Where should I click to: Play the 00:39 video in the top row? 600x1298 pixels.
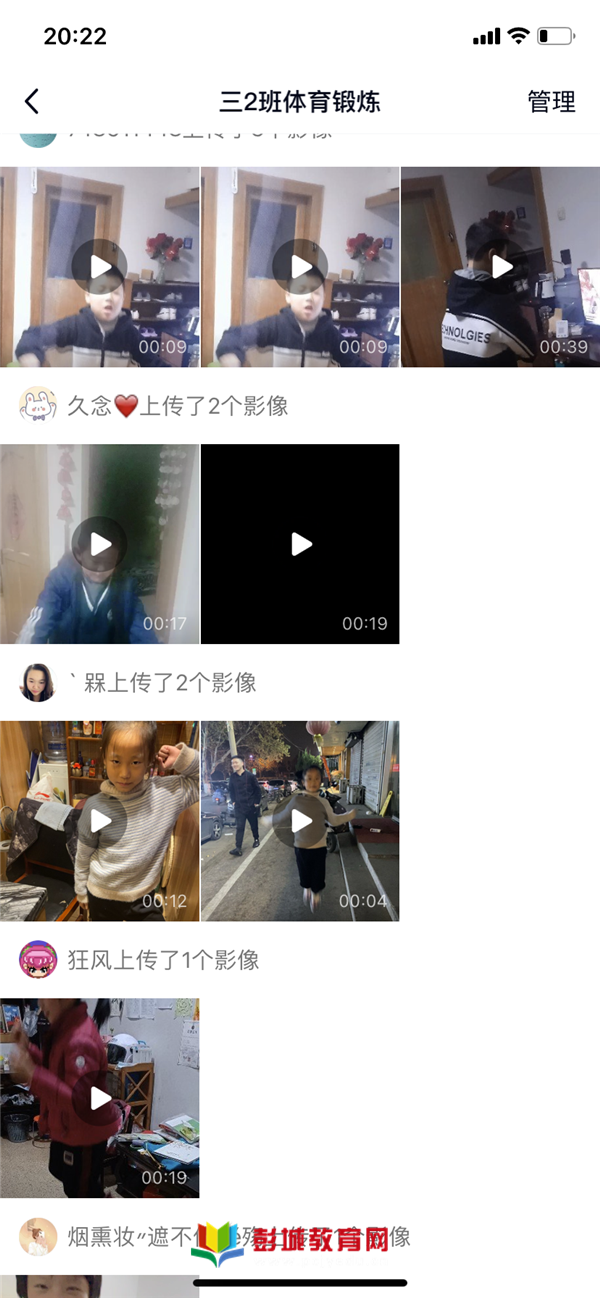coord(500,266)
